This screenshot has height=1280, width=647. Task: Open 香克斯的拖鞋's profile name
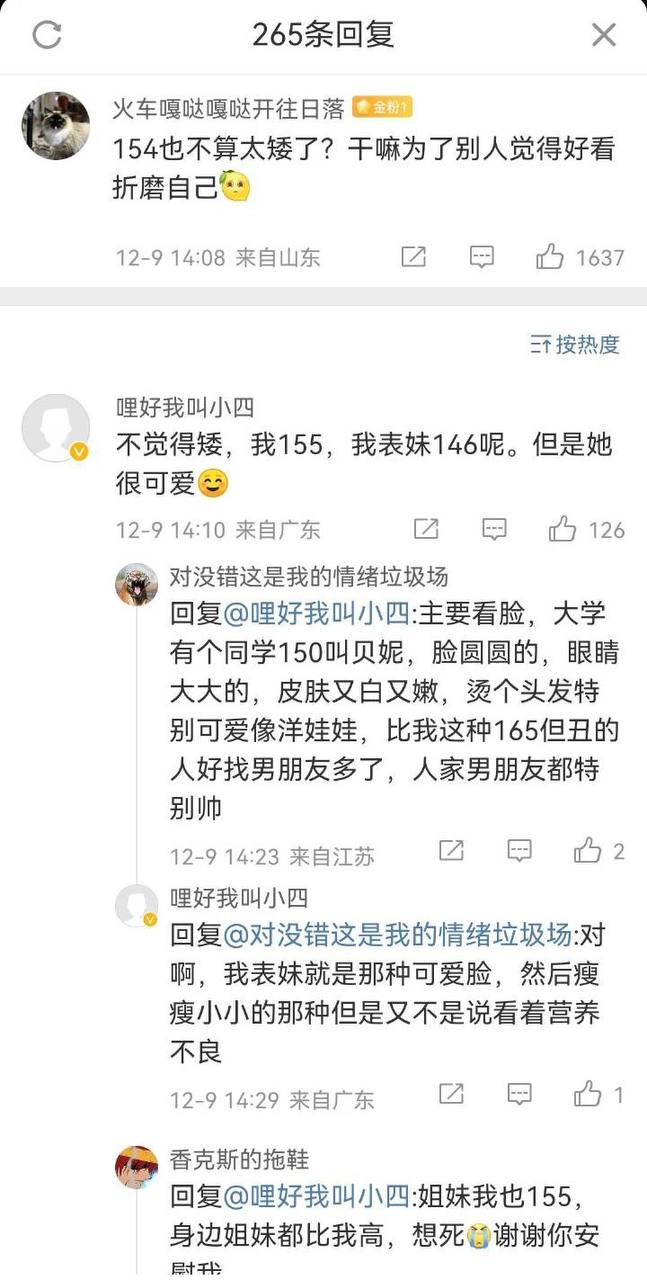[x=239, y=1160]
